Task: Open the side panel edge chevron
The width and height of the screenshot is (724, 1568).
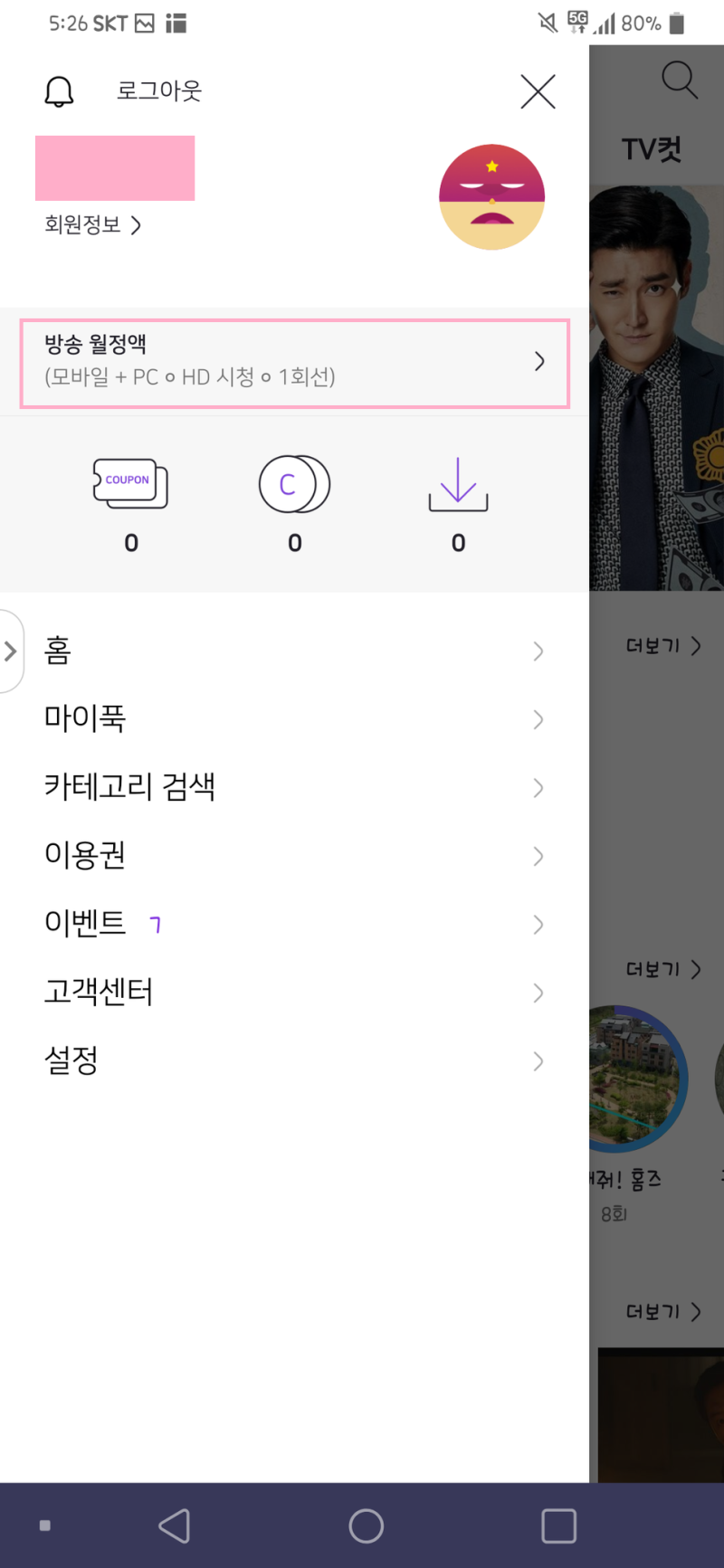Action: (11, 650)
